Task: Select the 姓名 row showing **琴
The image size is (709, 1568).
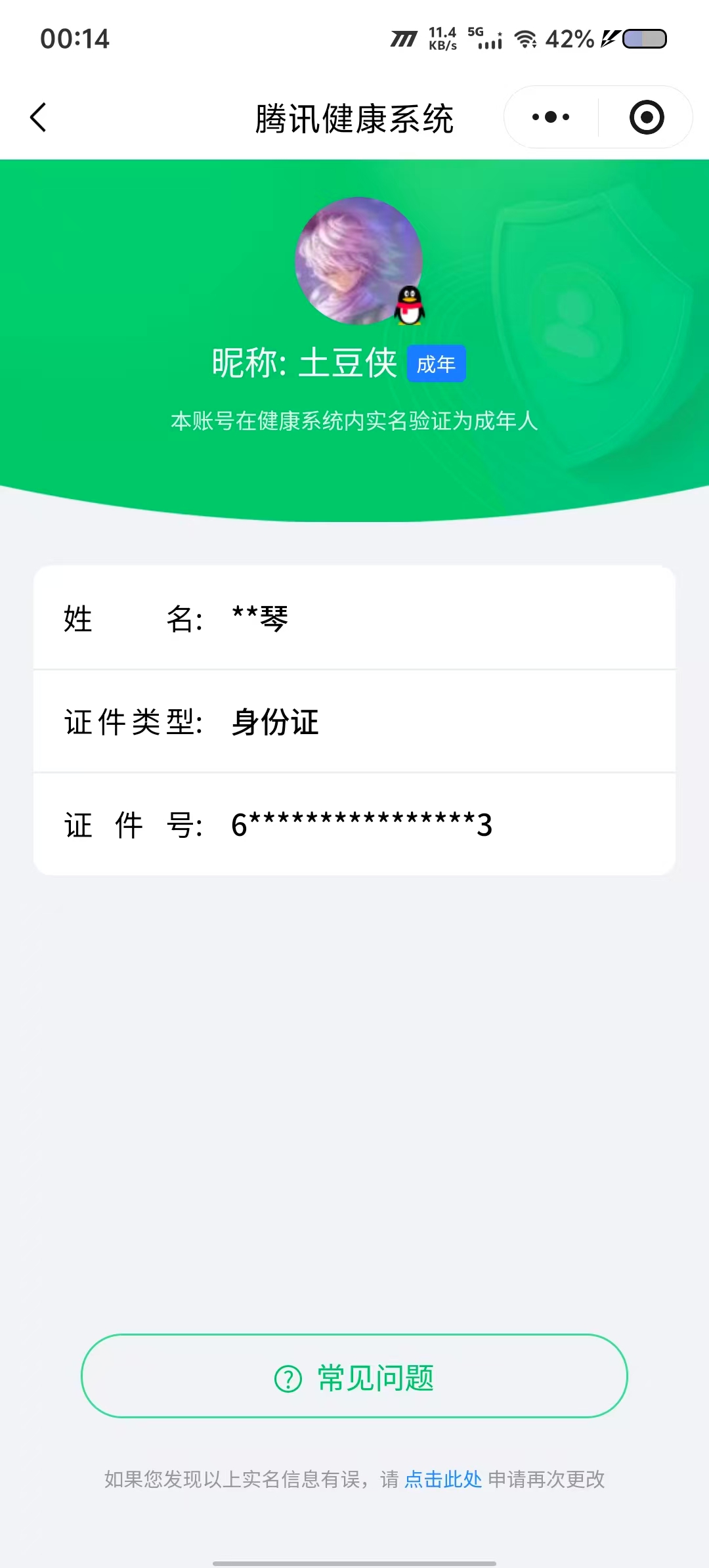Action: 354,618
